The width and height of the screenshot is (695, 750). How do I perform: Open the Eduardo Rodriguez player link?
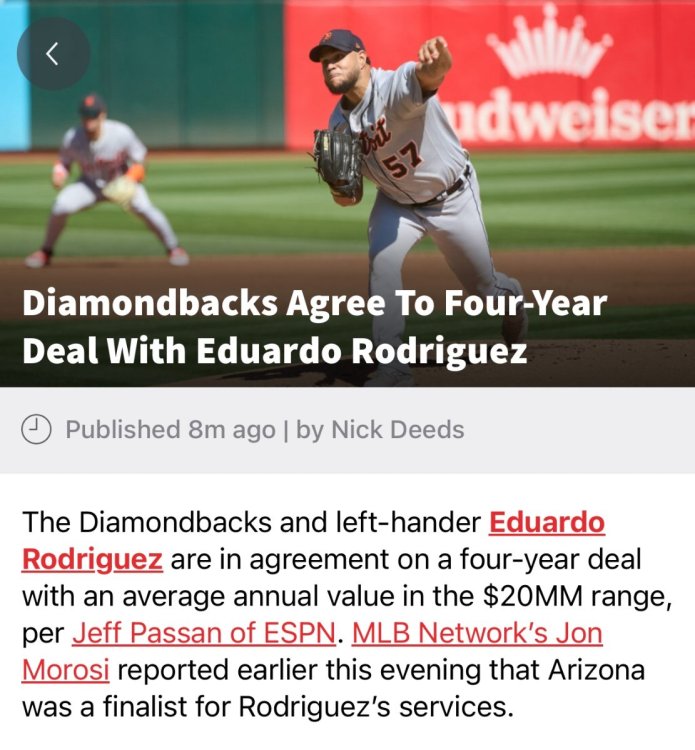pos(546,522)
